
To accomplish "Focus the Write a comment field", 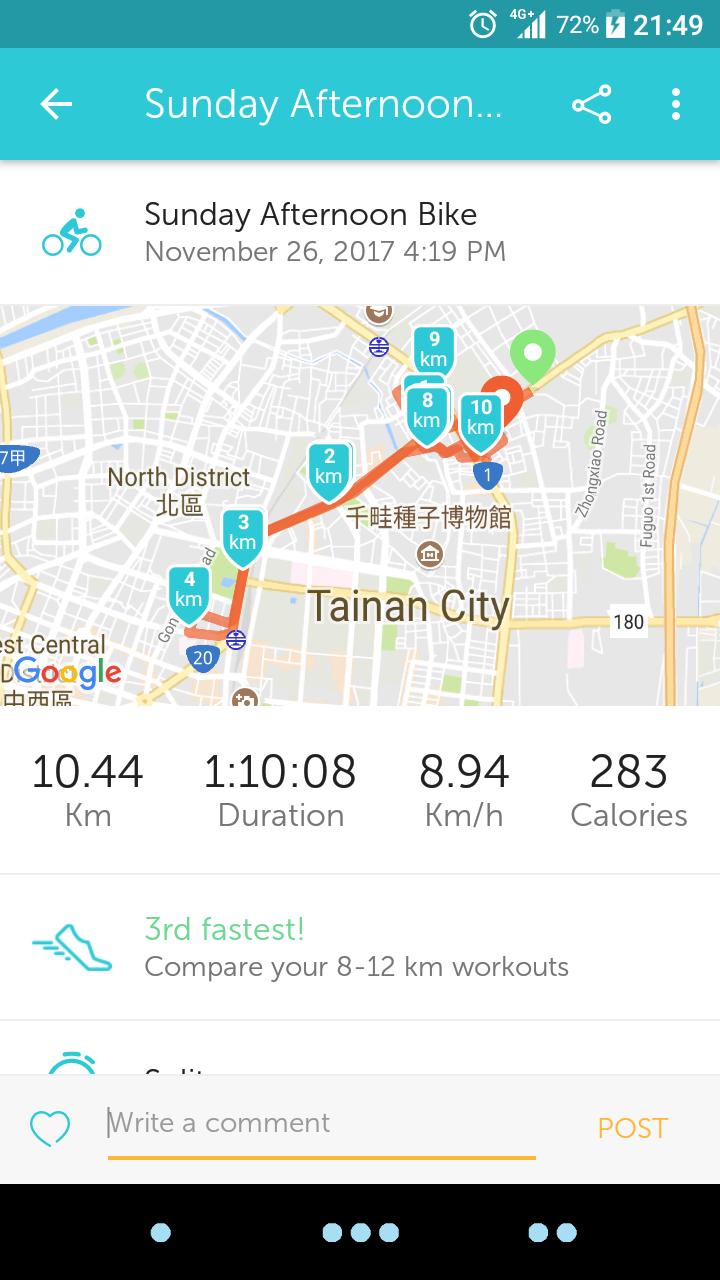I will pyautogui.click(x=320, y=1124).
